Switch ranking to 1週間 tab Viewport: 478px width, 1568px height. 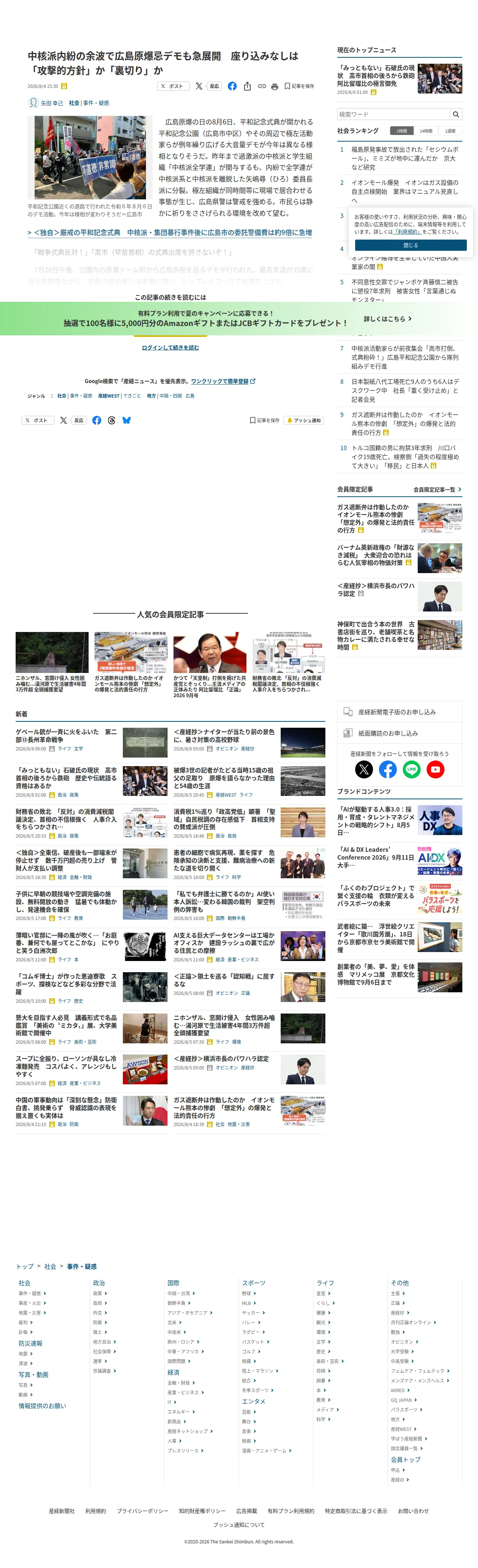coord(450,131)
